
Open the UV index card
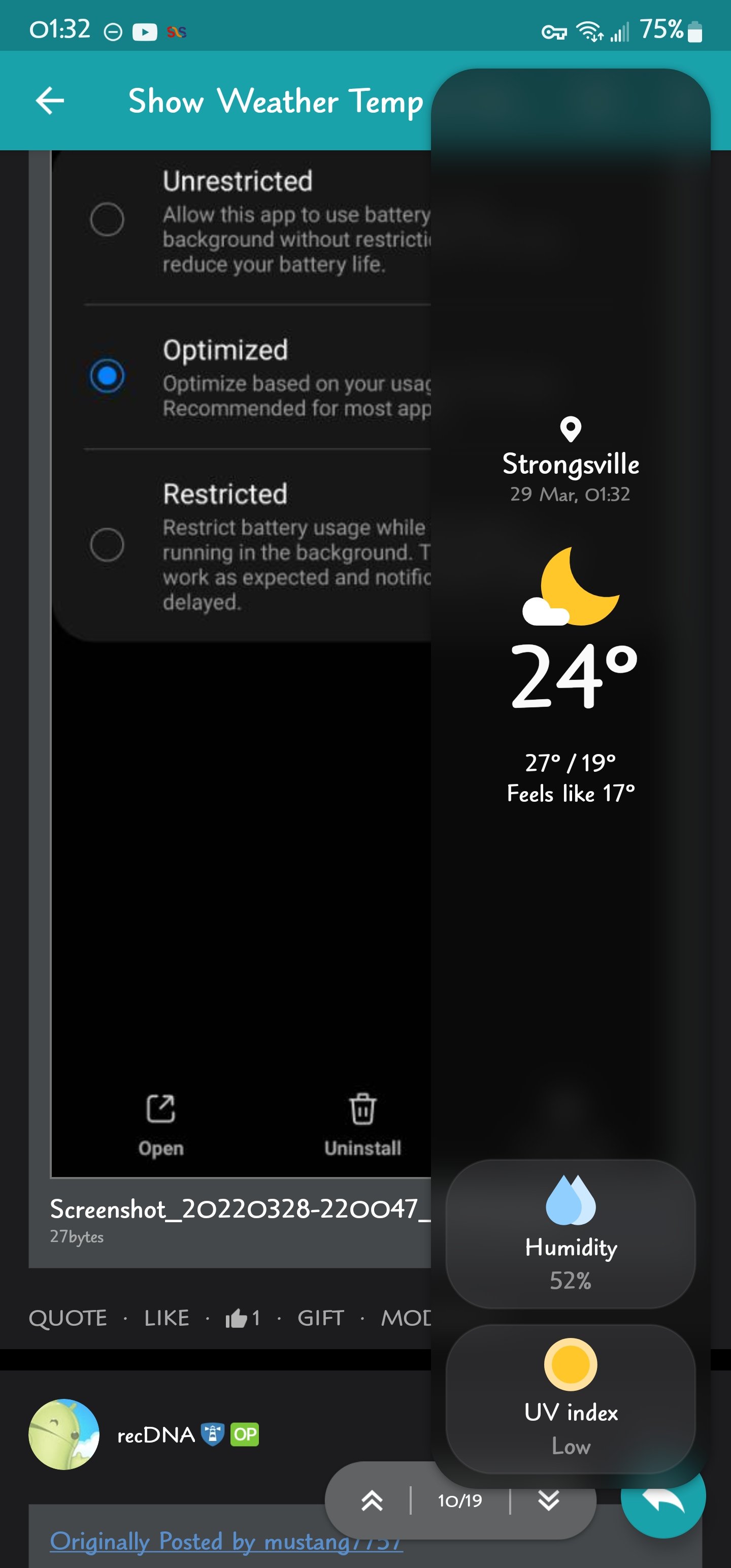point(570,1397)
